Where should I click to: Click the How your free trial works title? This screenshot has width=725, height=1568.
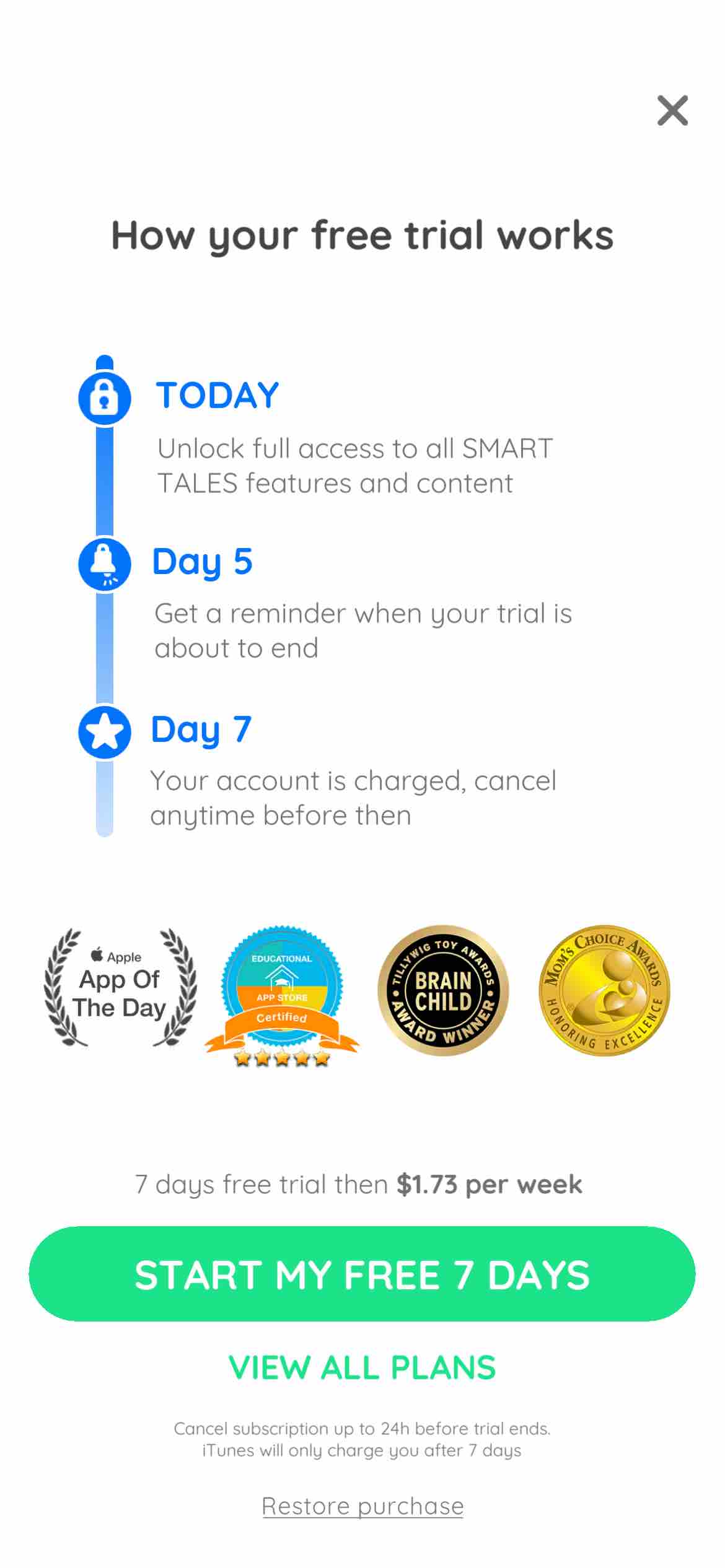[x=362, y=235]
